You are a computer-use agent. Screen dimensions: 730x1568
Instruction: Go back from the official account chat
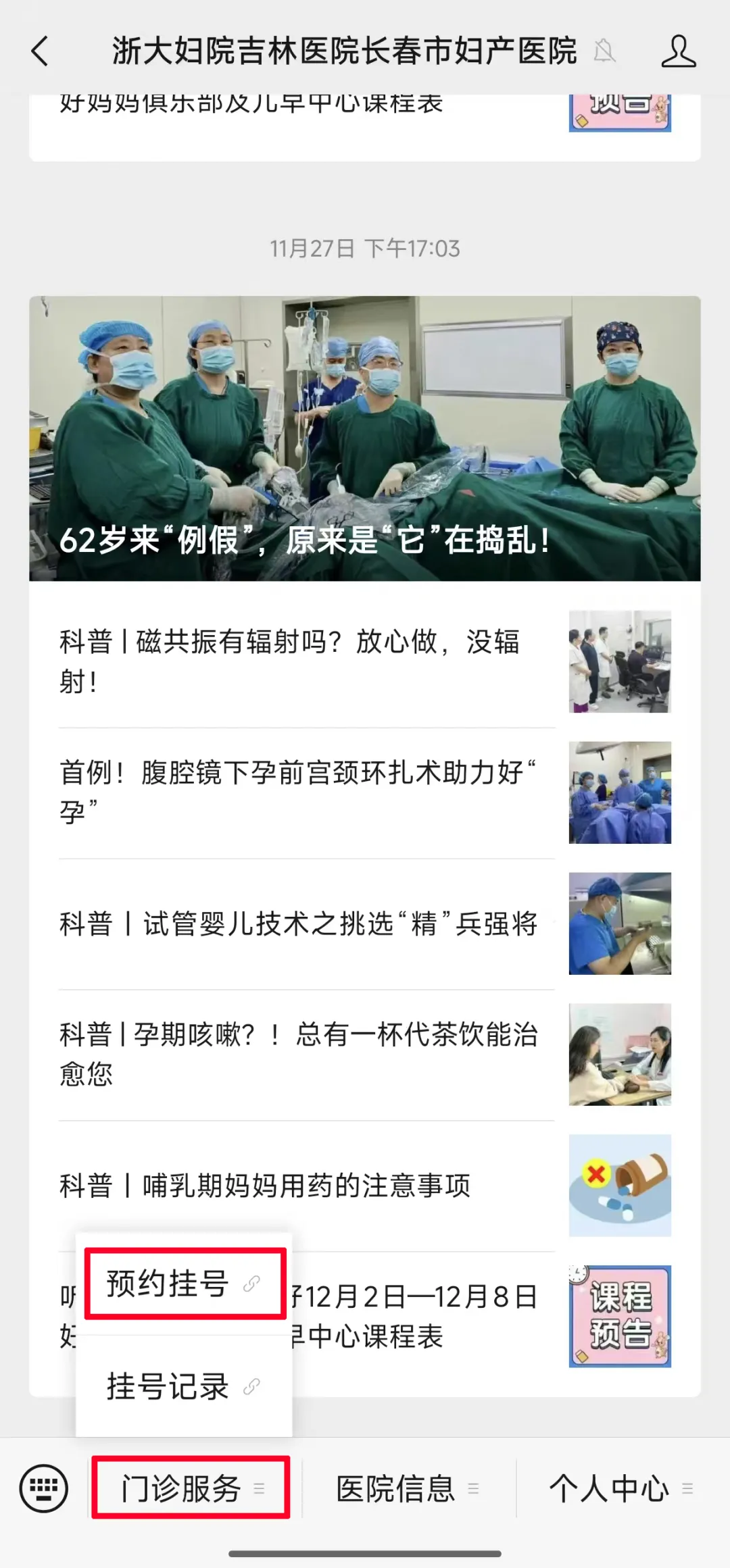[x=41, y=51]
